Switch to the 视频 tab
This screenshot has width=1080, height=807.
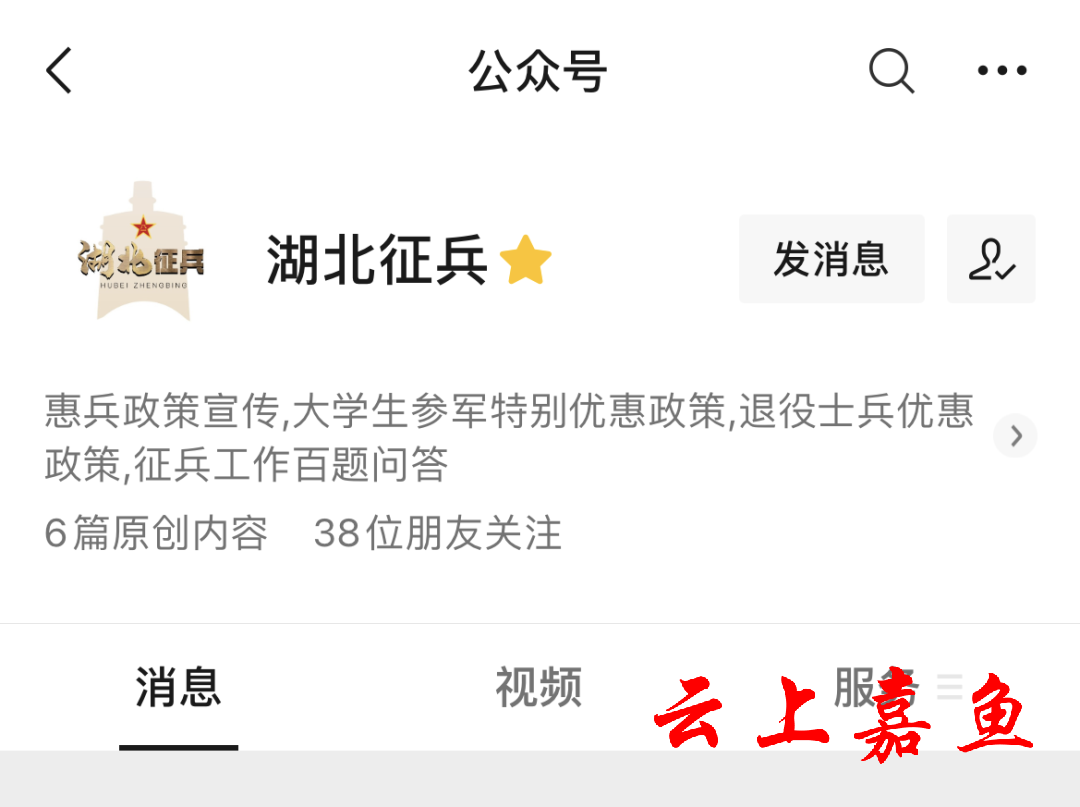pyautogui.click(x=538, y=688)
